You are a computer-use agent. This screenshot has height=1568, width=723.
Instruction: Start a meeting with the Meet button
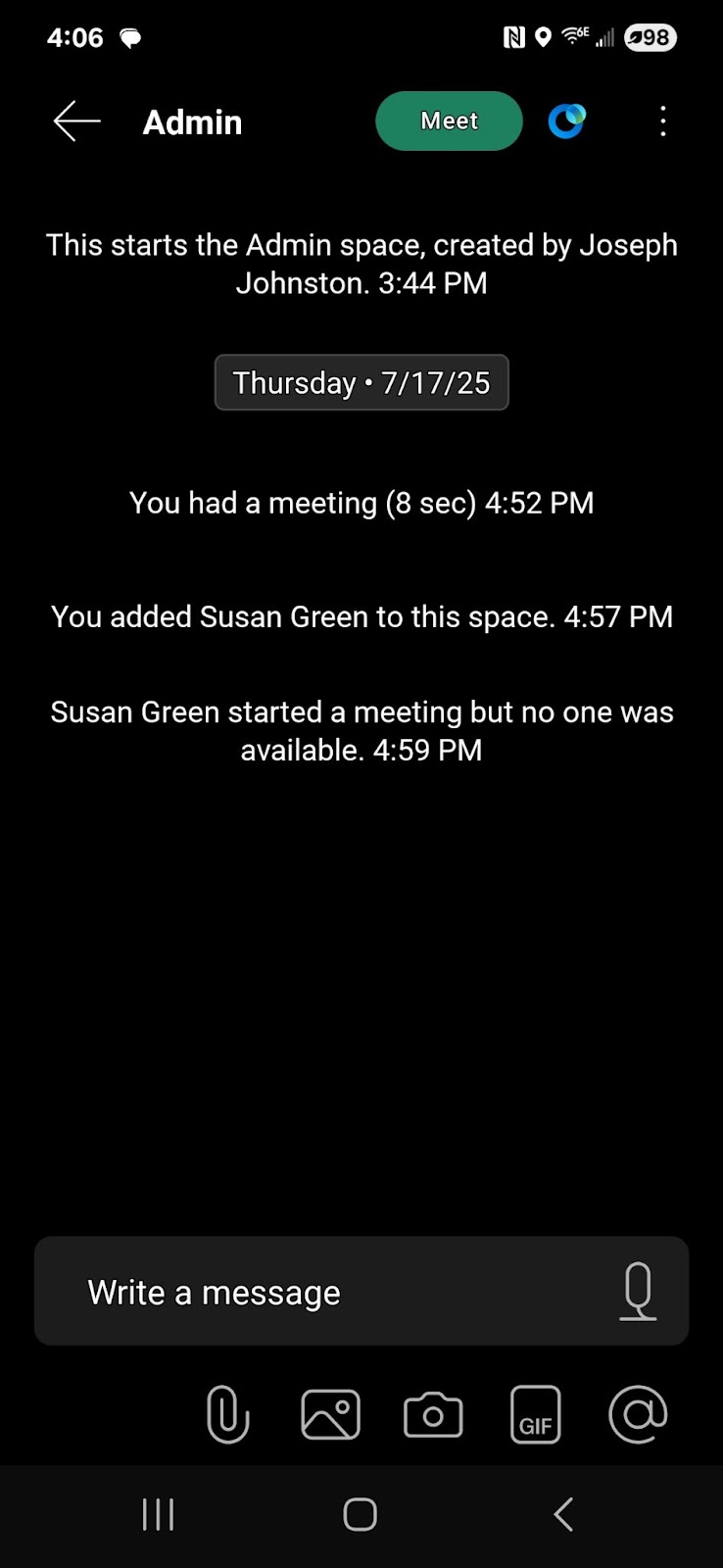tap(449, 121)
